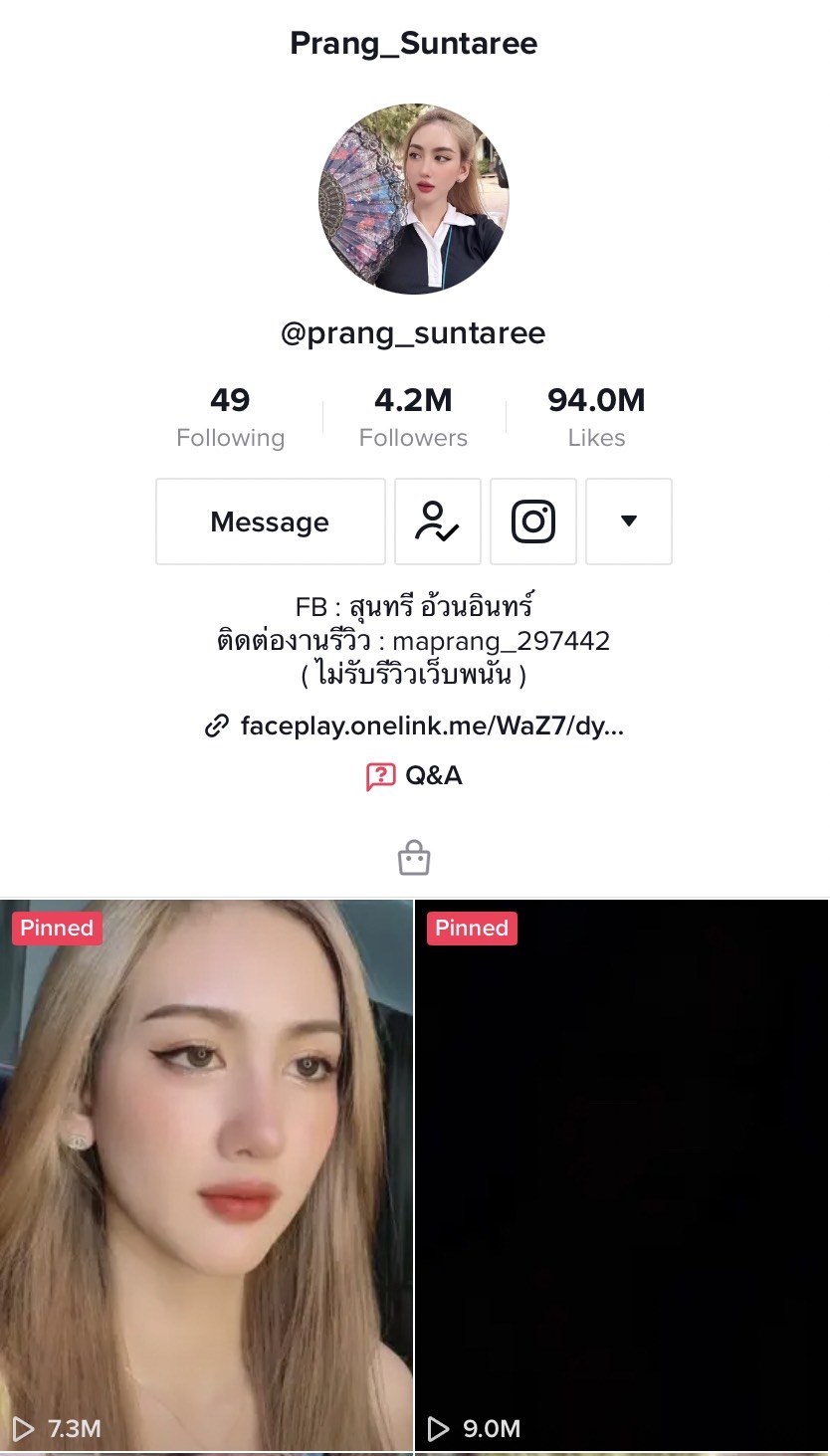
Task: Expand the suggested accounts dropdown arrow
Action: (629, 521)
